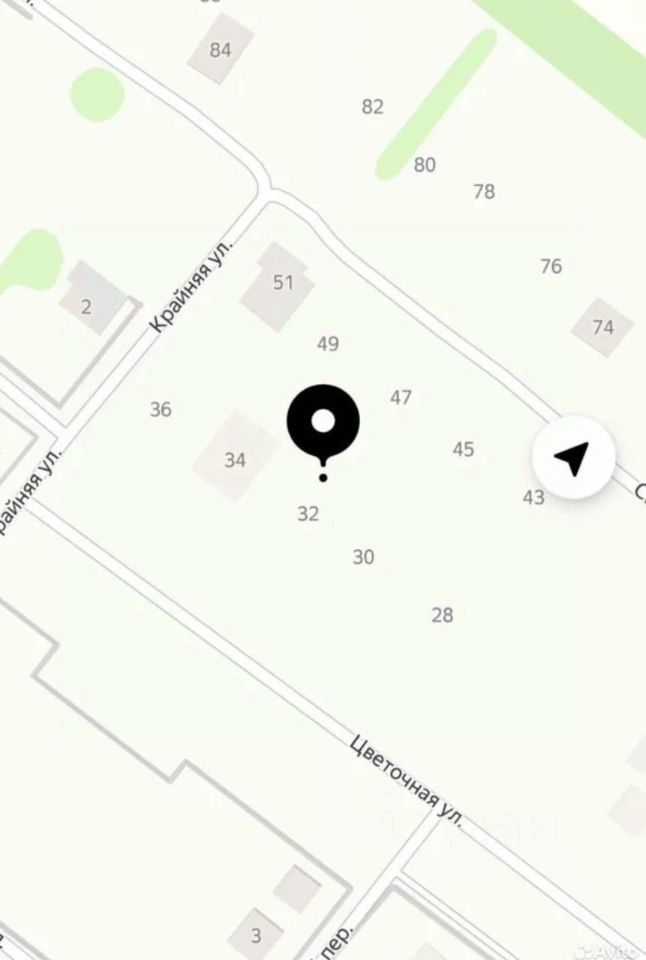Tap the black location pin marker
The width and height of the screenshot is (646, 960).
pos(323,423)
